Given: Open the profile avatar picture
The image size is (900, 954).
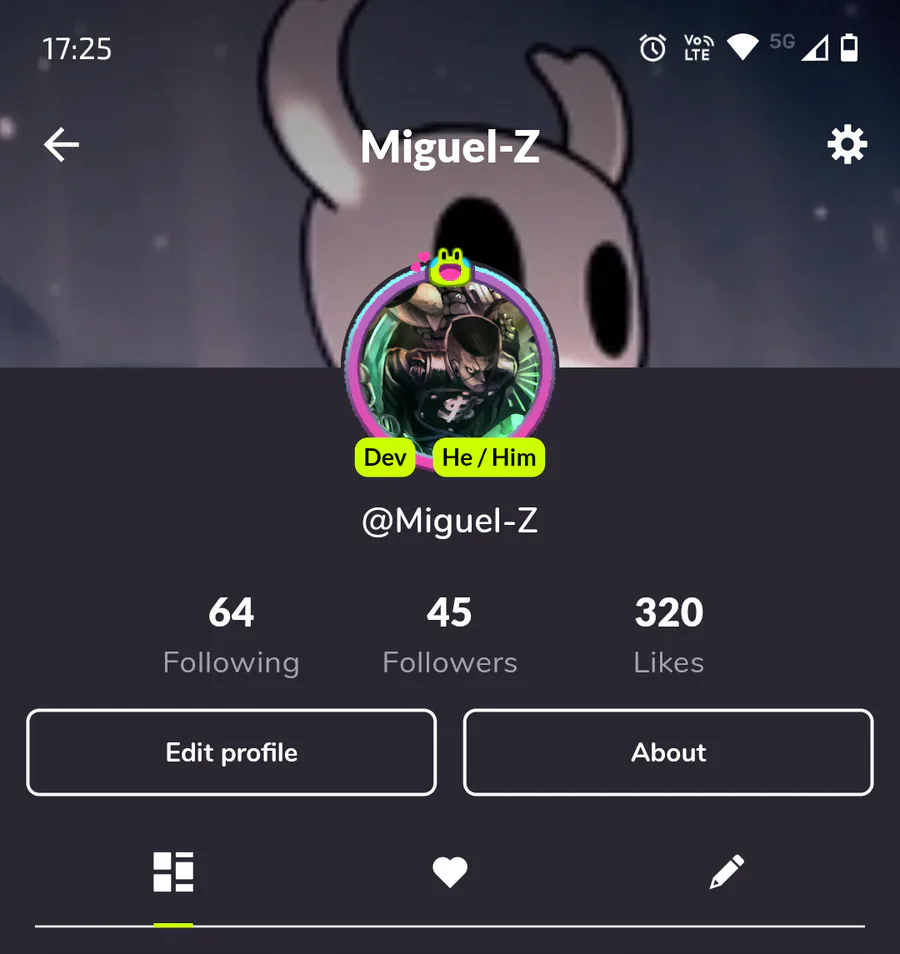Looking at the screenshot, I should click(450, 365).
